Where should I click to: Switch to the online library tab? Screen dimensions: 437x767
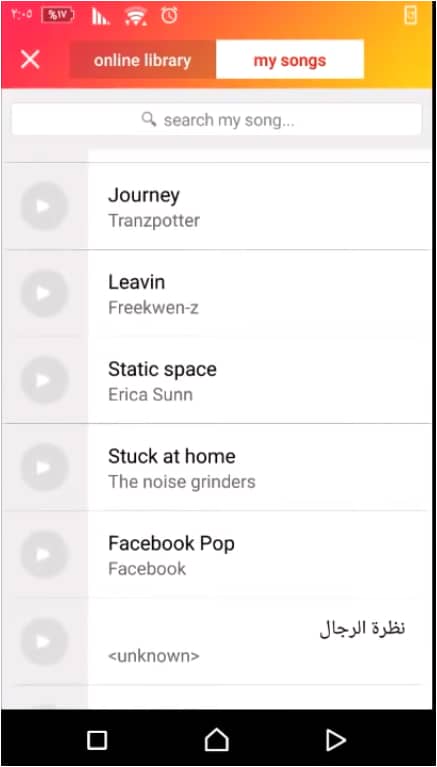coord(142,60)
